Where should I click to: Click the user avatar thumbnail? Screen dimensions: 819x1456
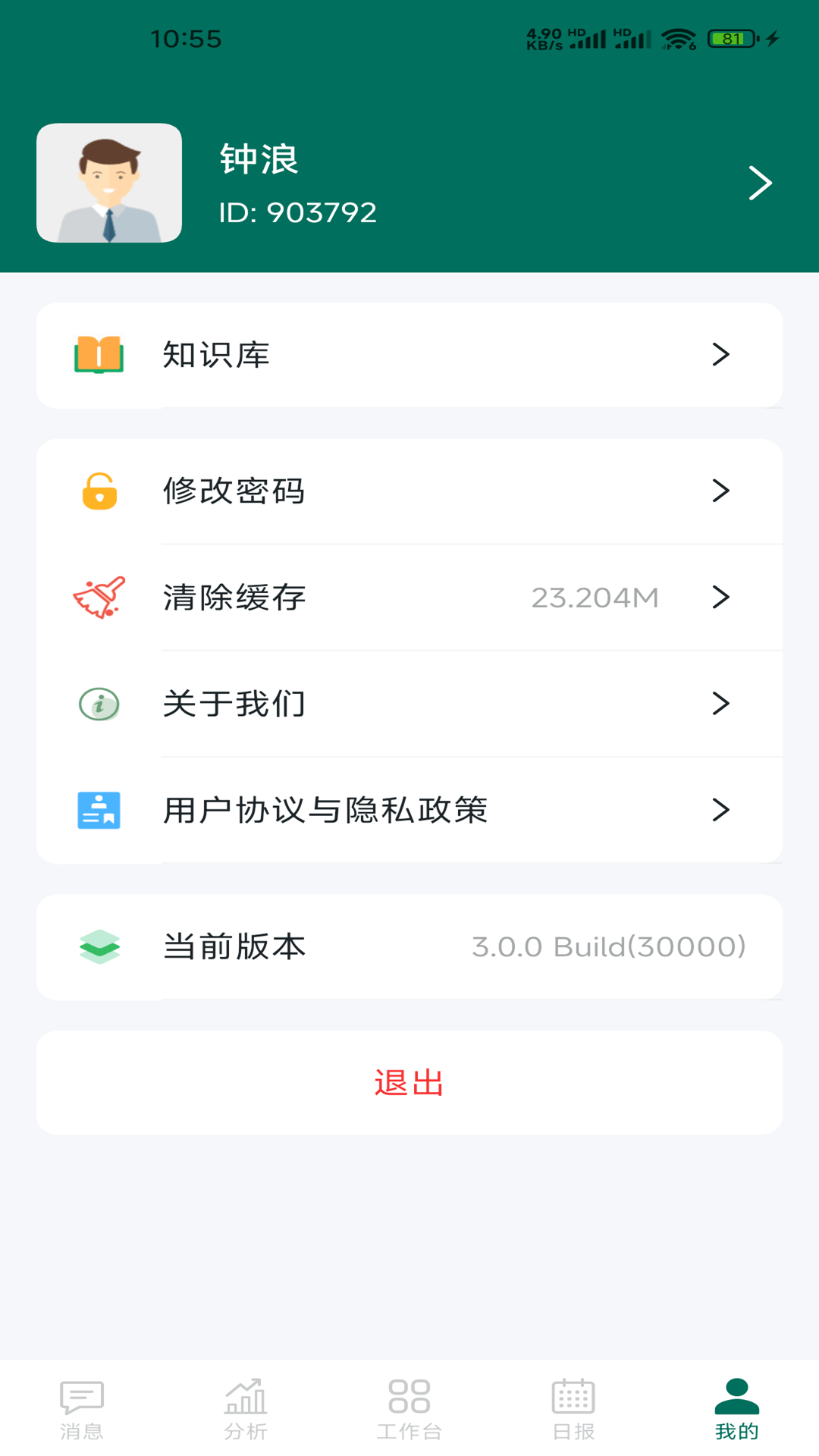coord(109,182)
